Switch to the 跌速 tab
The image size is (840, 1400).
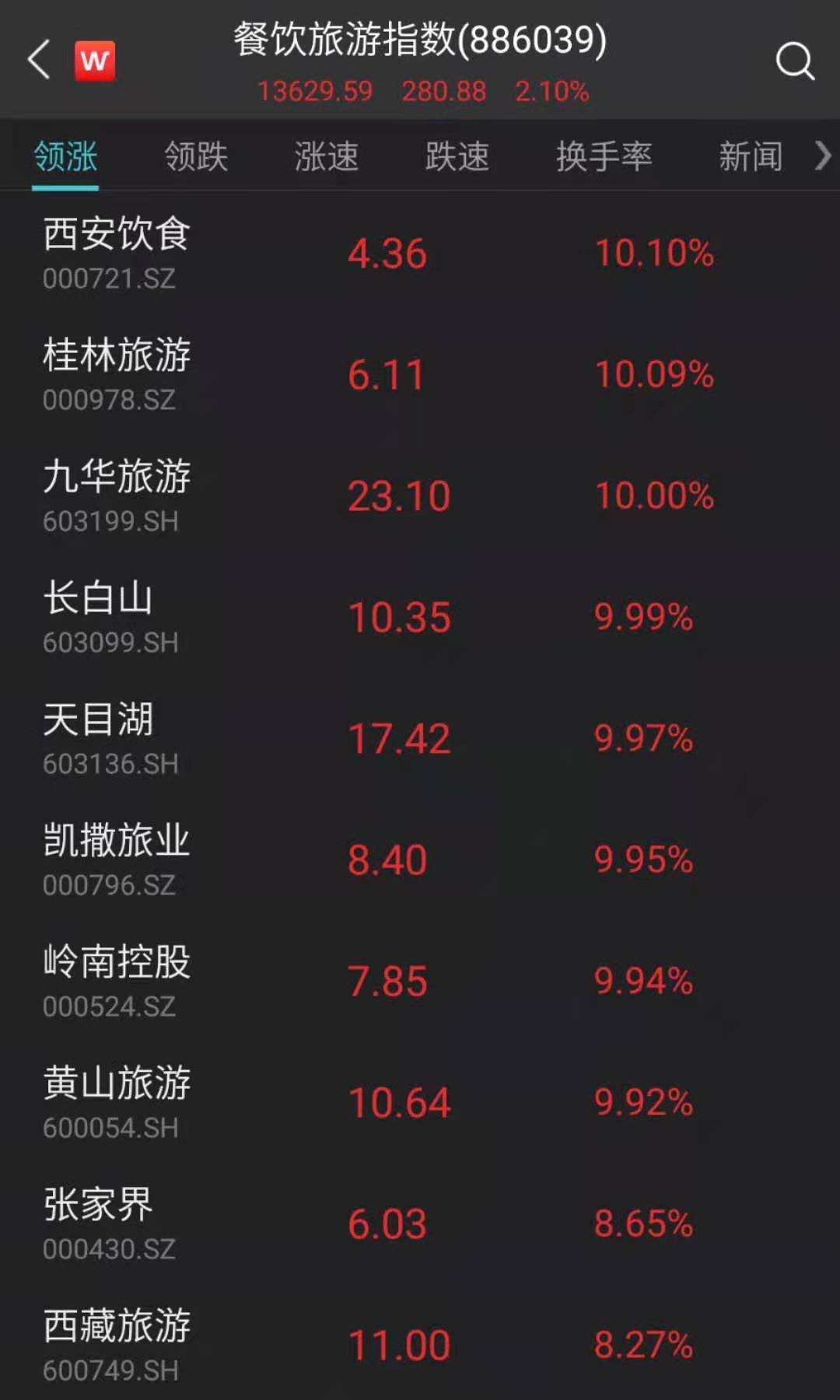pos(457,156)
